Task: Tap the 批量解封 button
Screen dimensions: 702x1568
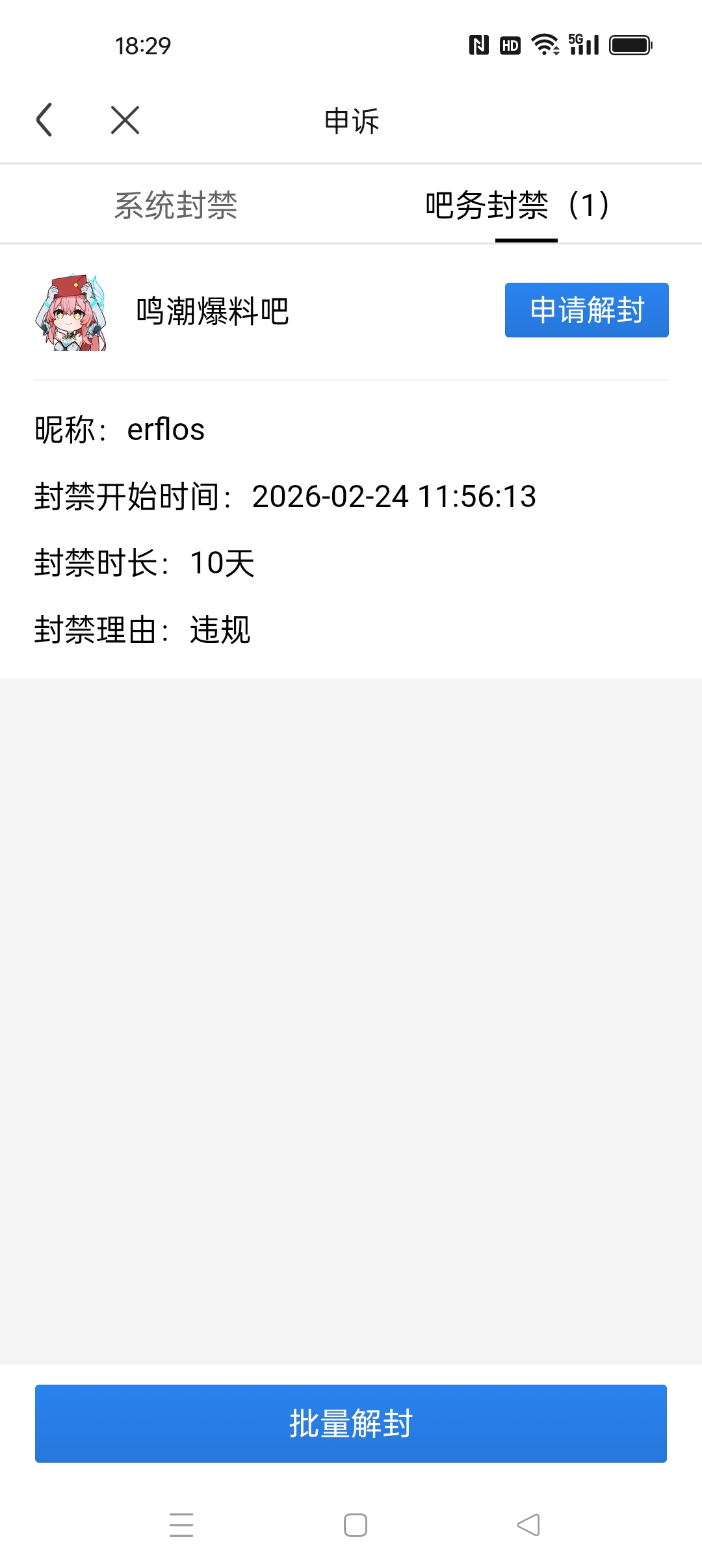Action: (351, 1423)
